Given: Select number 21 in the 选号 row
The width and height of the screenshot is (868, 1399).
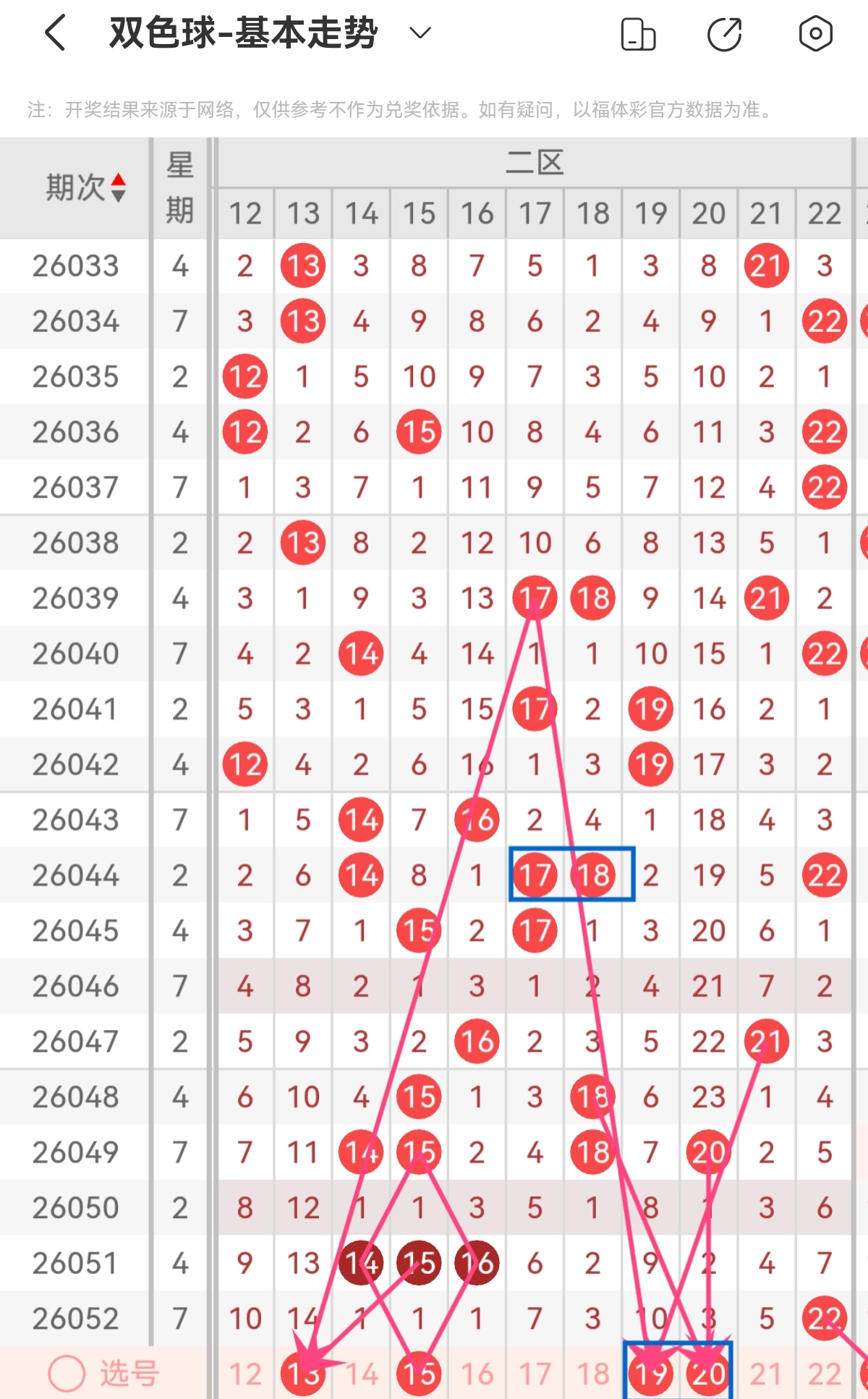Looking at the screenshot, I should click(x=766, y=1374).
